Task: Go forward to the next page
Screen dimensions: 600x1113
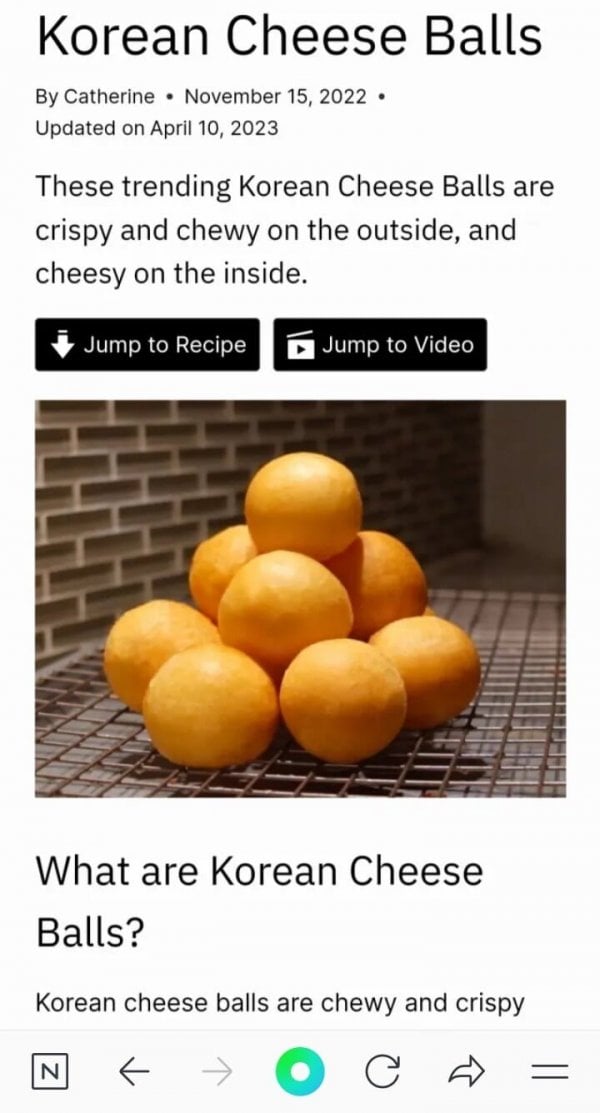Action: point(216,1073)
